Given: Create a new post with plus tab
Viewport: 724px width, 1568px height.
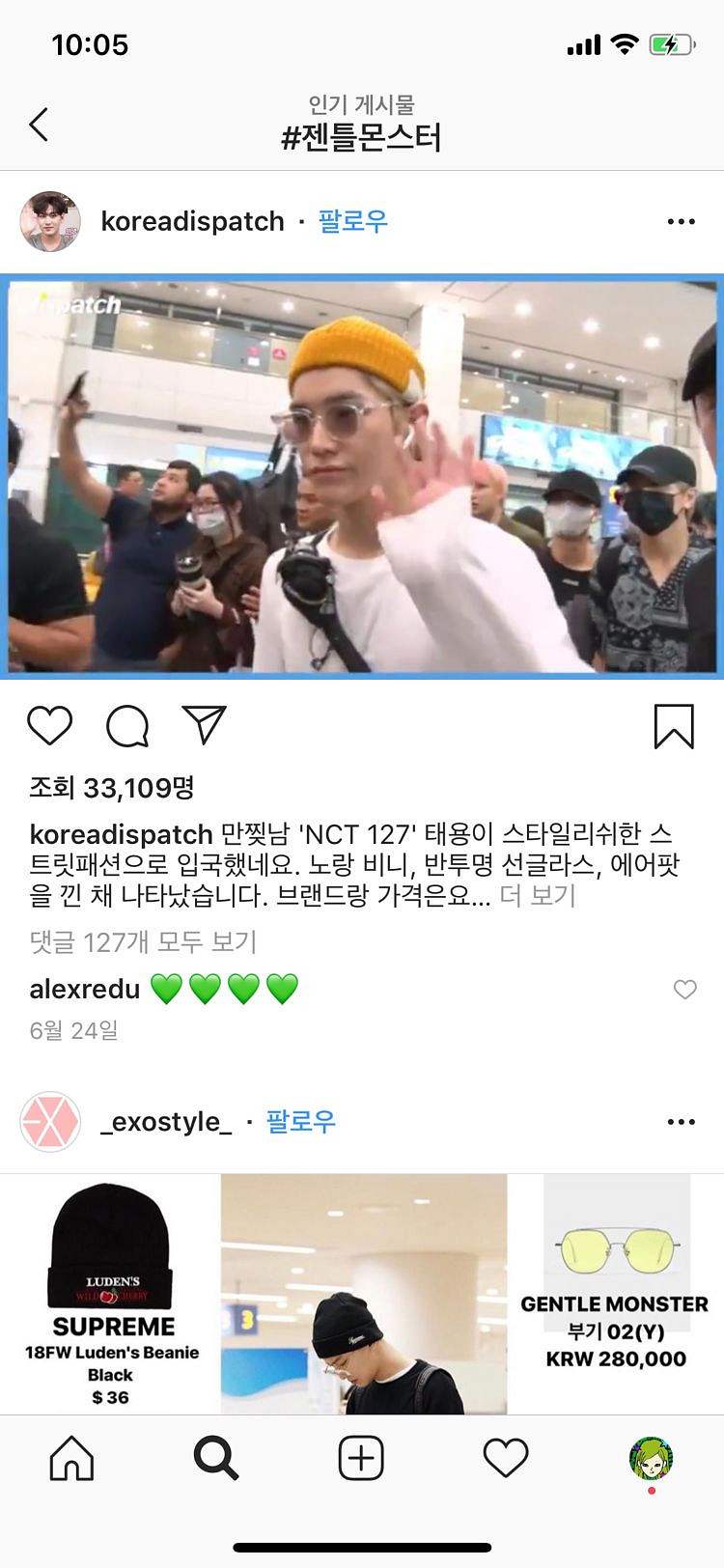Looking at the screenshot, I should 362,1458.
